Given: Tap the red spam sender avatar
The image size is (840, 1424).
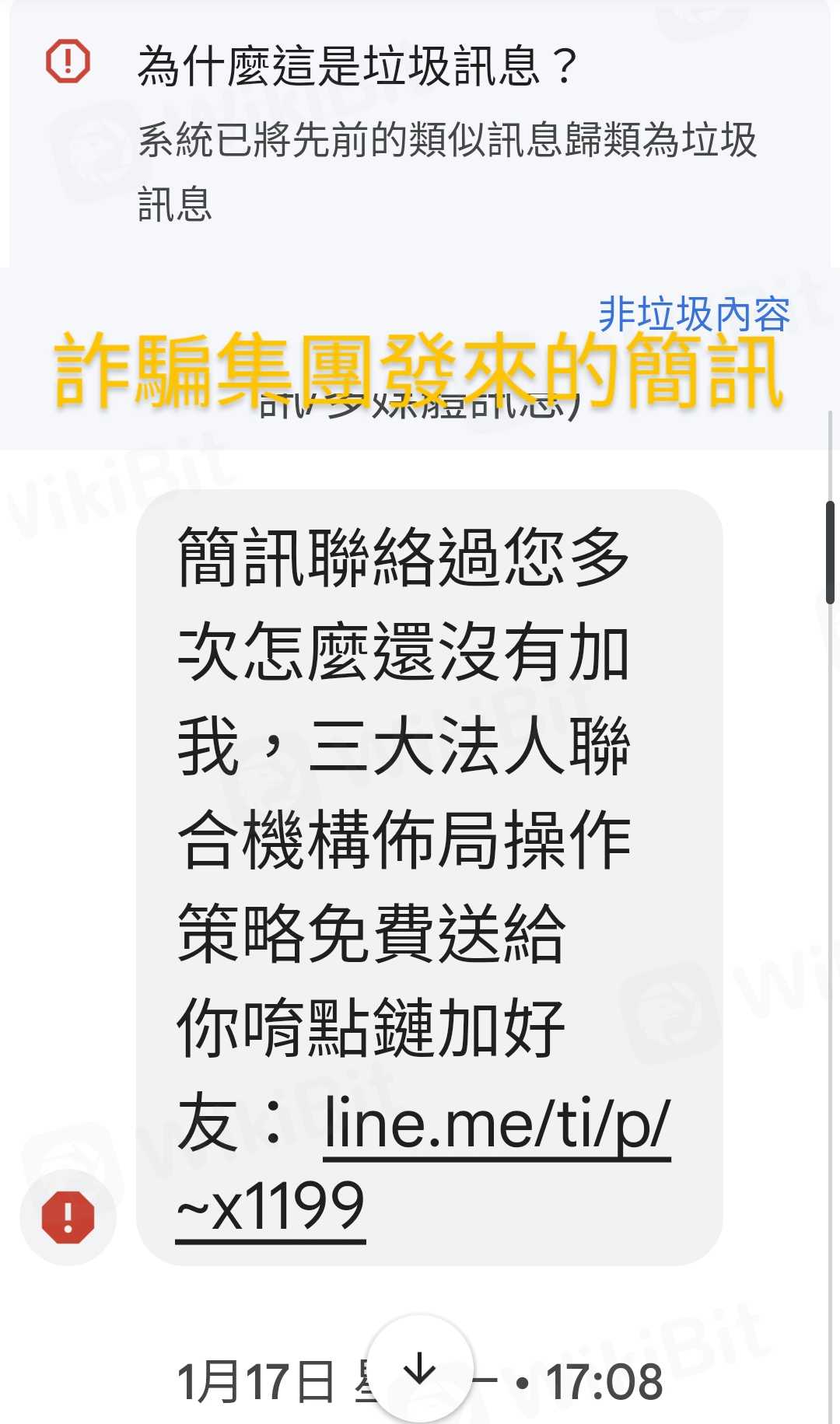Looking at the screenshot, I should (x=68, y=1217).
